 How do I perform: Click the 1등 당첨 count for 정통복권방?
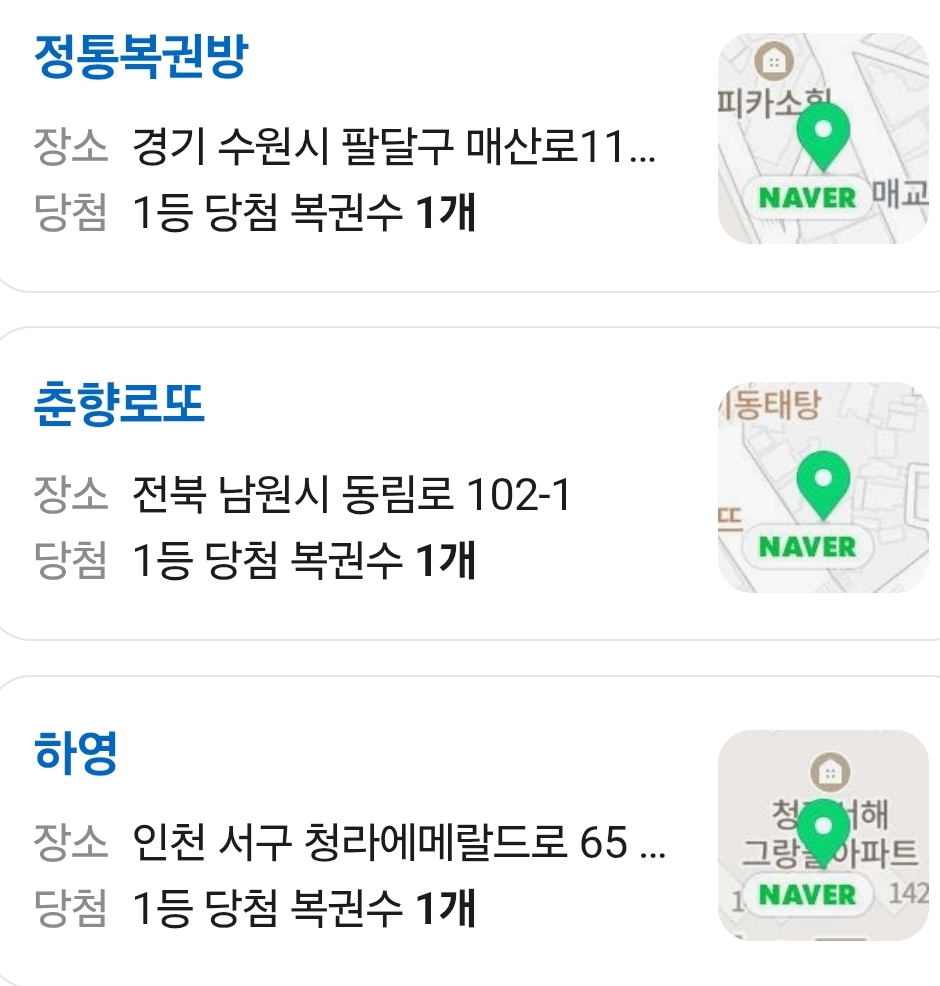coord(307,207)
